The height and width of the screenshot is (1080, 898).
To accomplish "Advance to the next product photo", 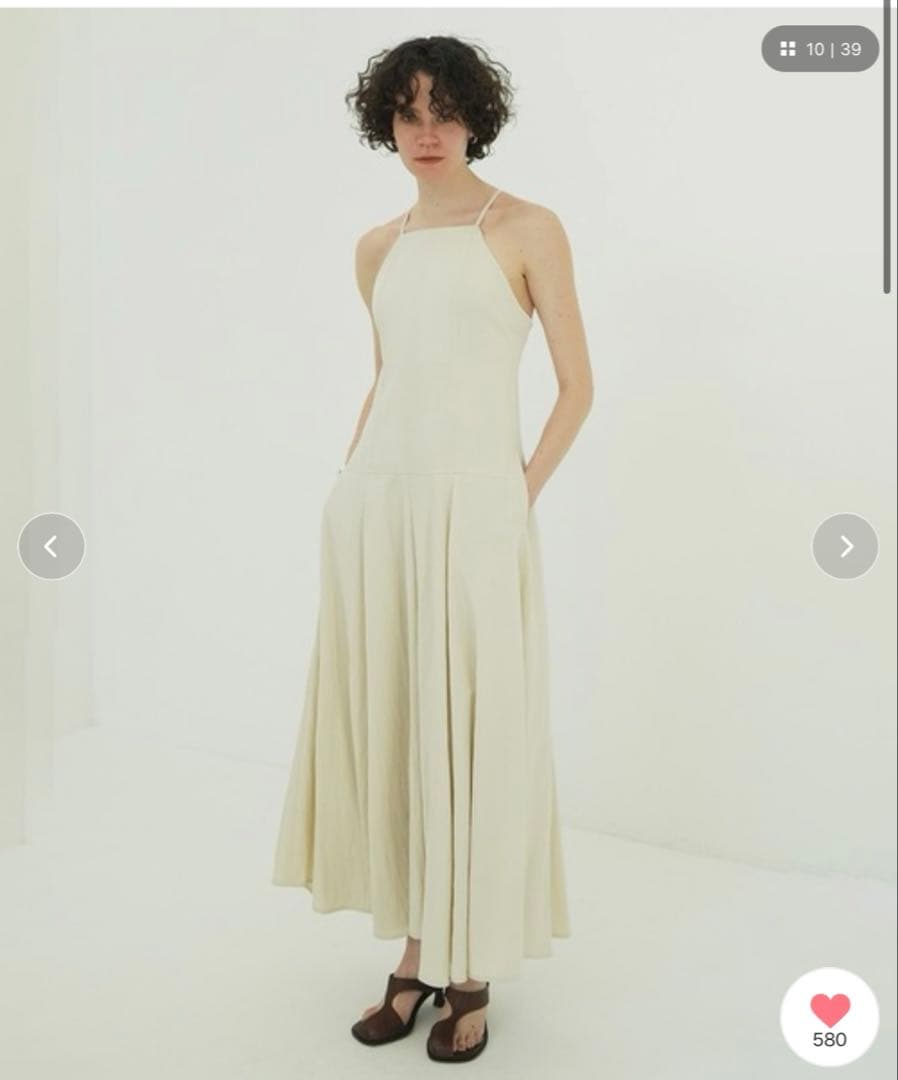I will [845, 546].
